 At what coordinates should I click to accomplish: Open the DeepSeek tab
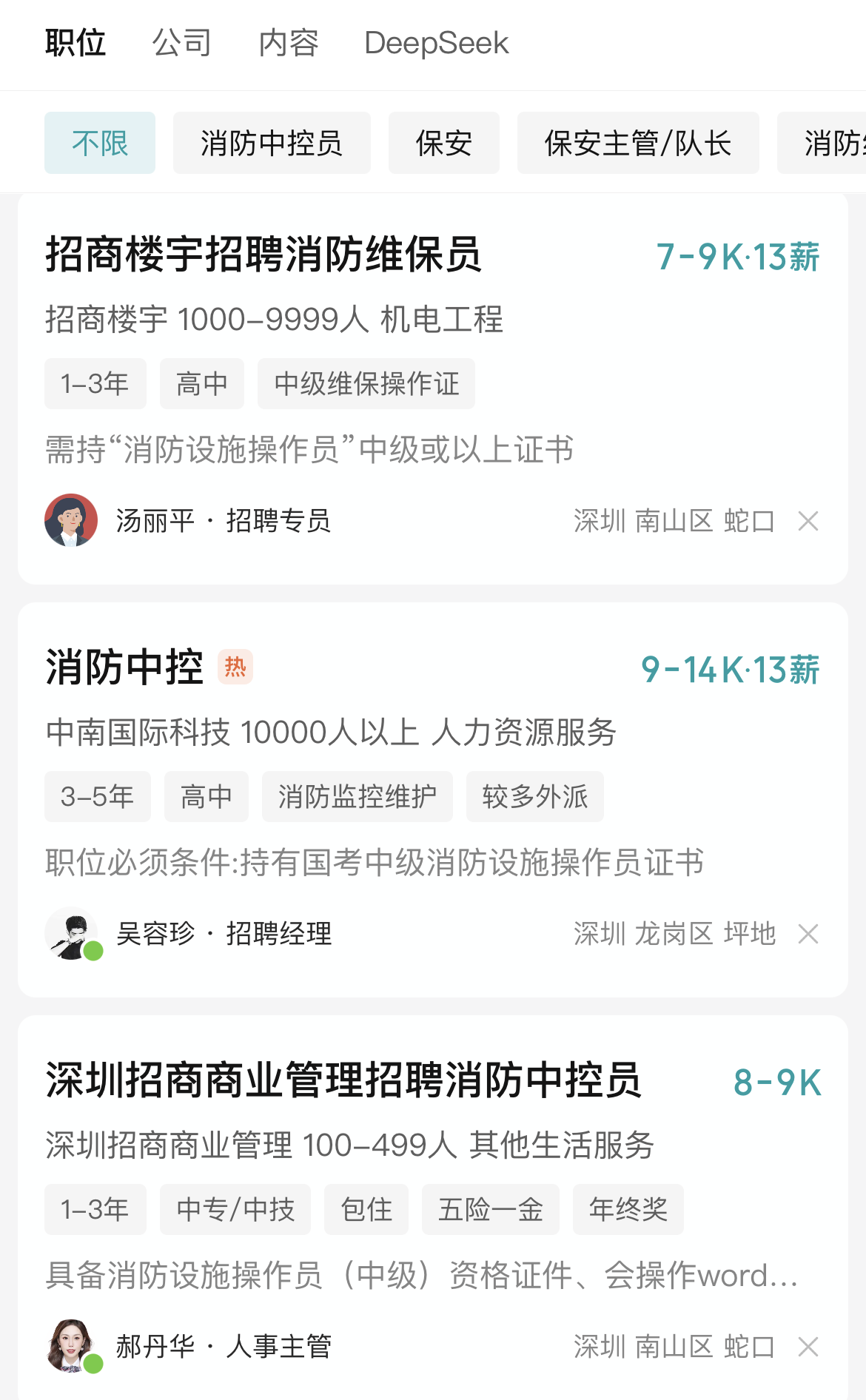coord(436,43)
